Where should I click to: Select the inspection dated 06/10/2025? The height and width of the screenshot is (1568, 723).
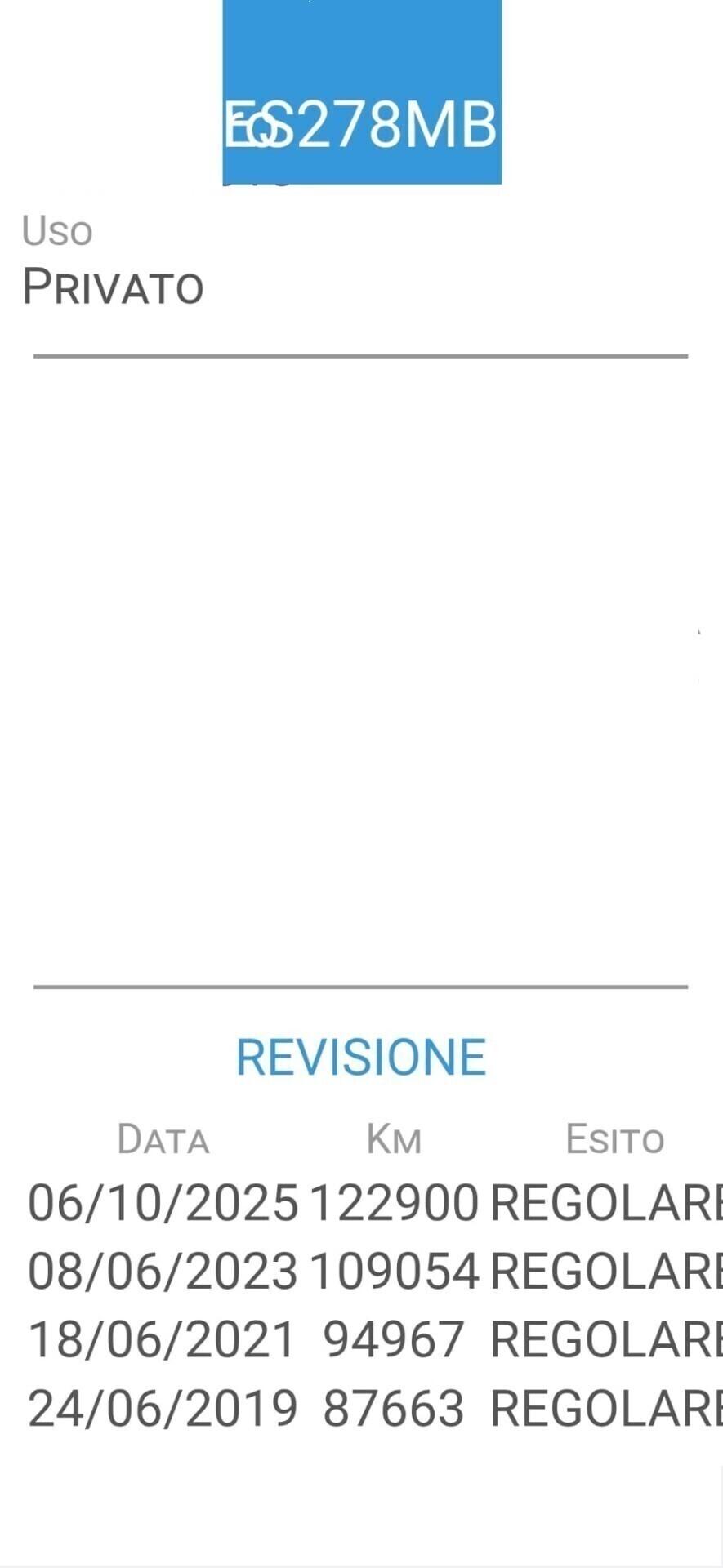click(163, 1200)
